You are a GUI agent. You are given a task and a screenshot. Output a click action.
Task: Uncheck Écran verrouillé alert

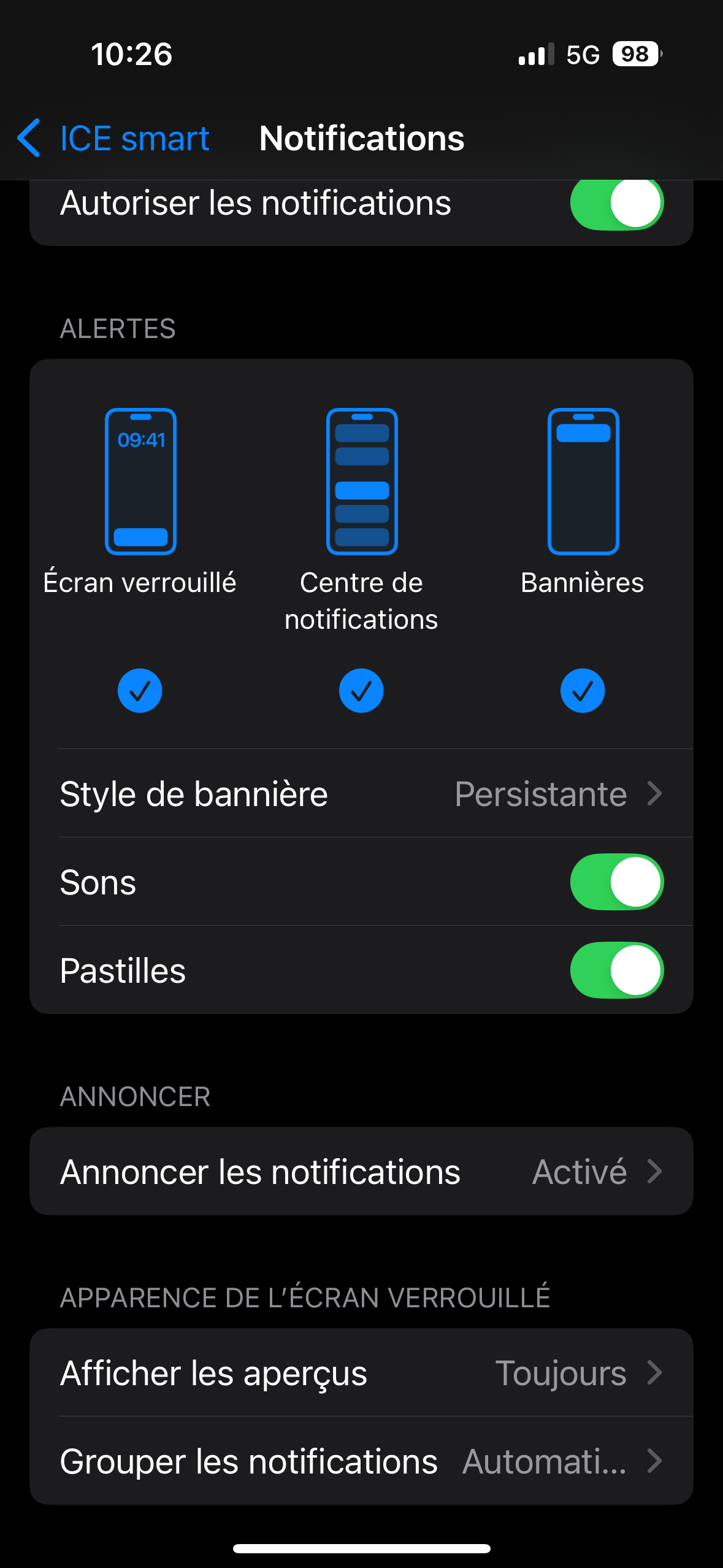click(140, 691)
